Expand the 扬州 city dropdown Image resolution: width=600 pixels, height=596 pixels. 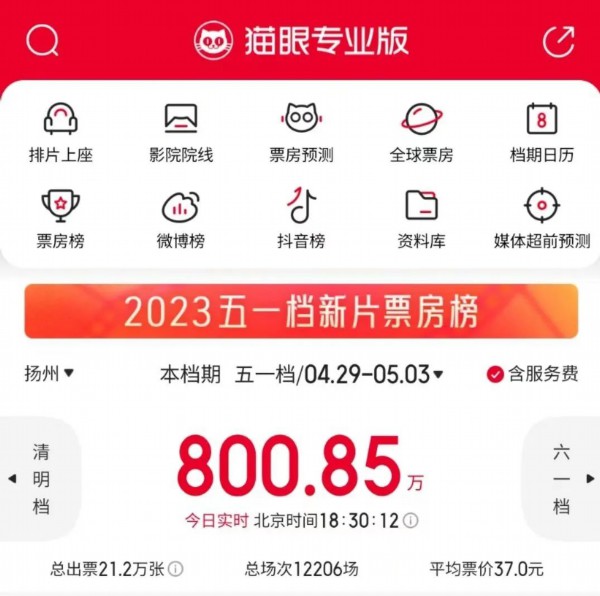[x=50, y=374]
